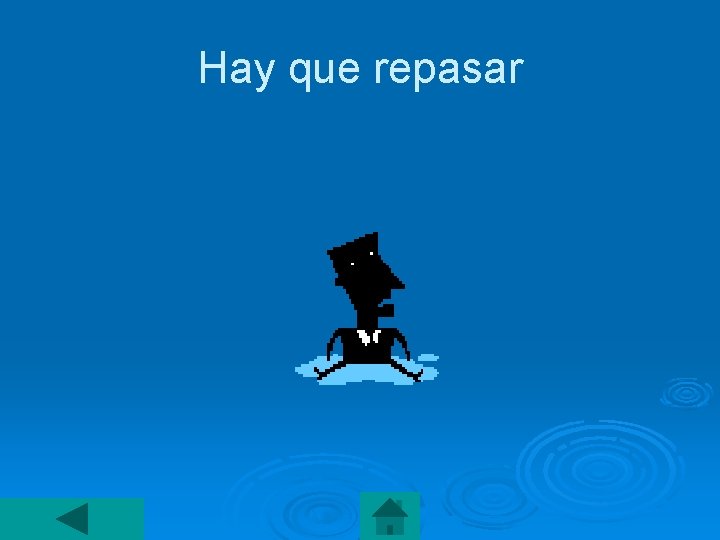Return to the home slide
The height and width of the screenshot is (540, 720).
390,516
